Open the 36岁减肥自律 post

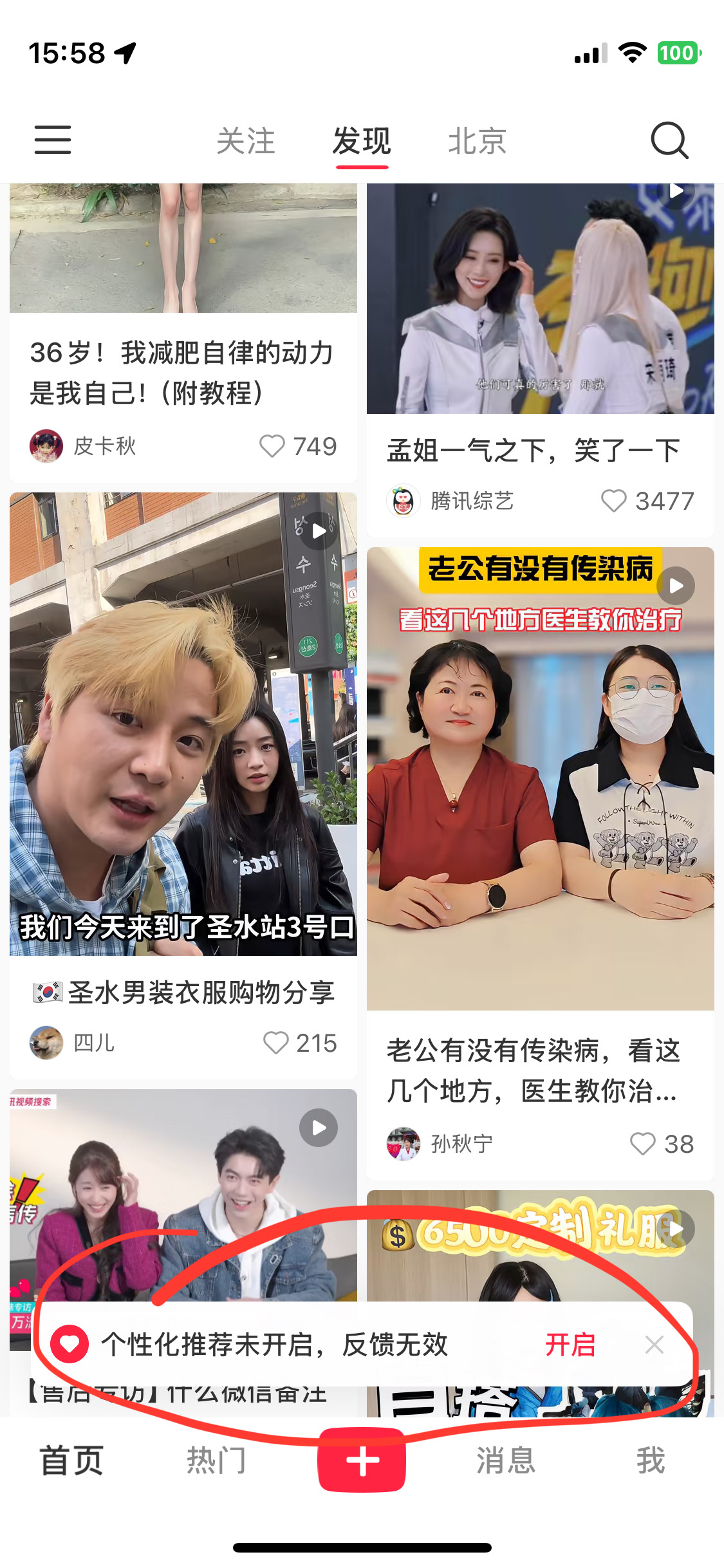(181, 373)
